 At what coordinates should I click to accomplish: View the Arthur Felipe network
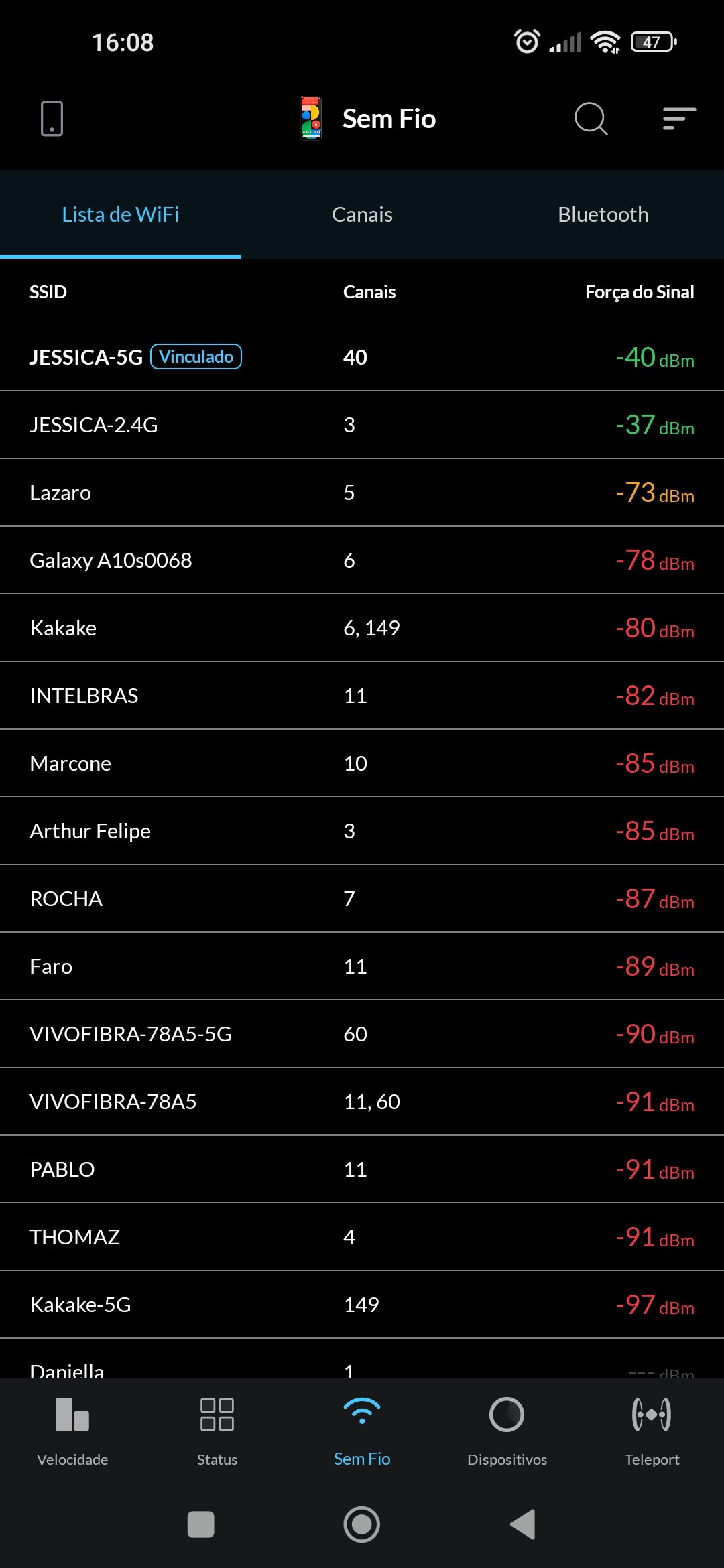tap(362, 831)
